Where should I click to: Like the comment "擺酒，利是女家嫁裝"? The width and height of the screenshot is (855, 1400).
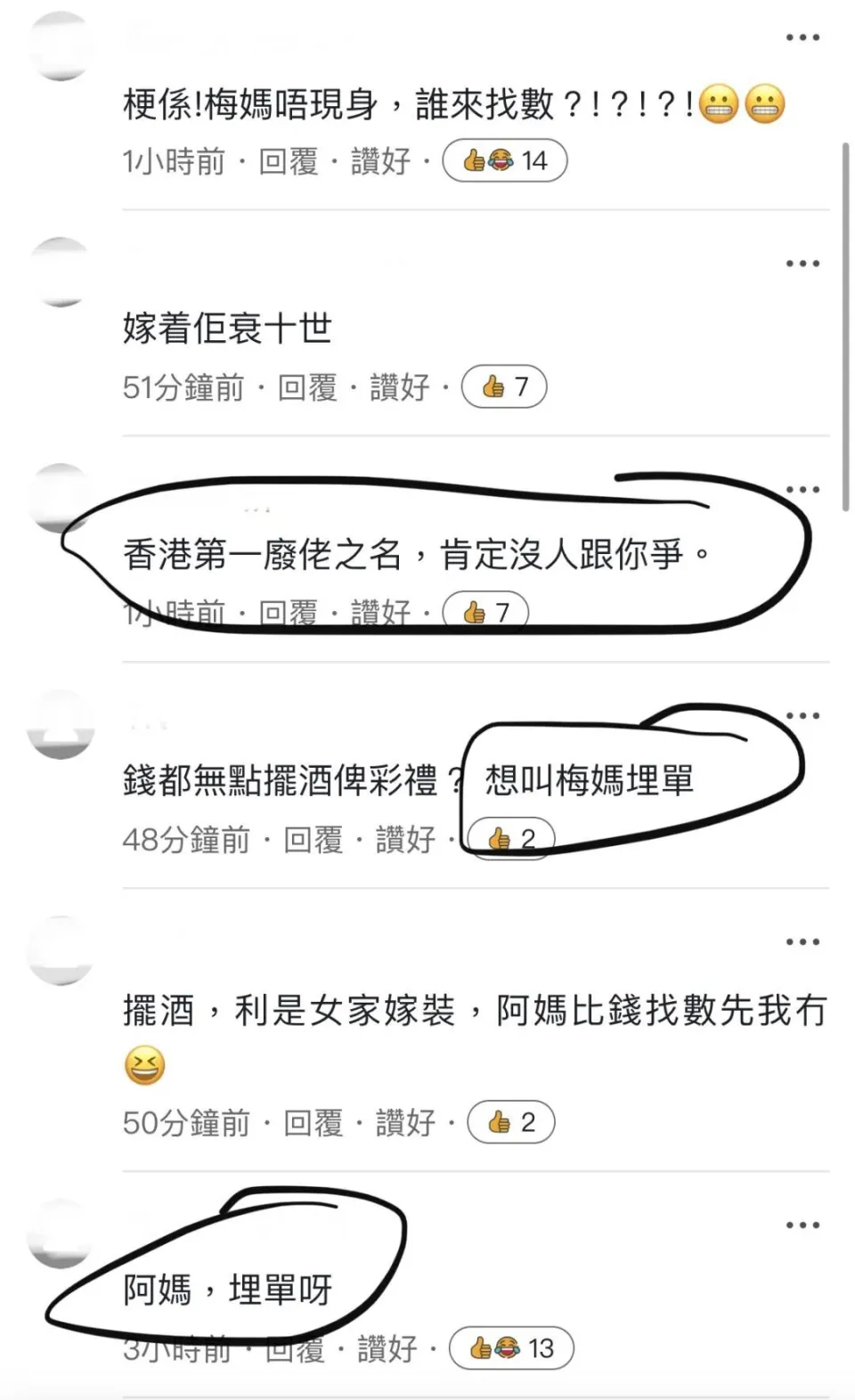[405, 1122]
